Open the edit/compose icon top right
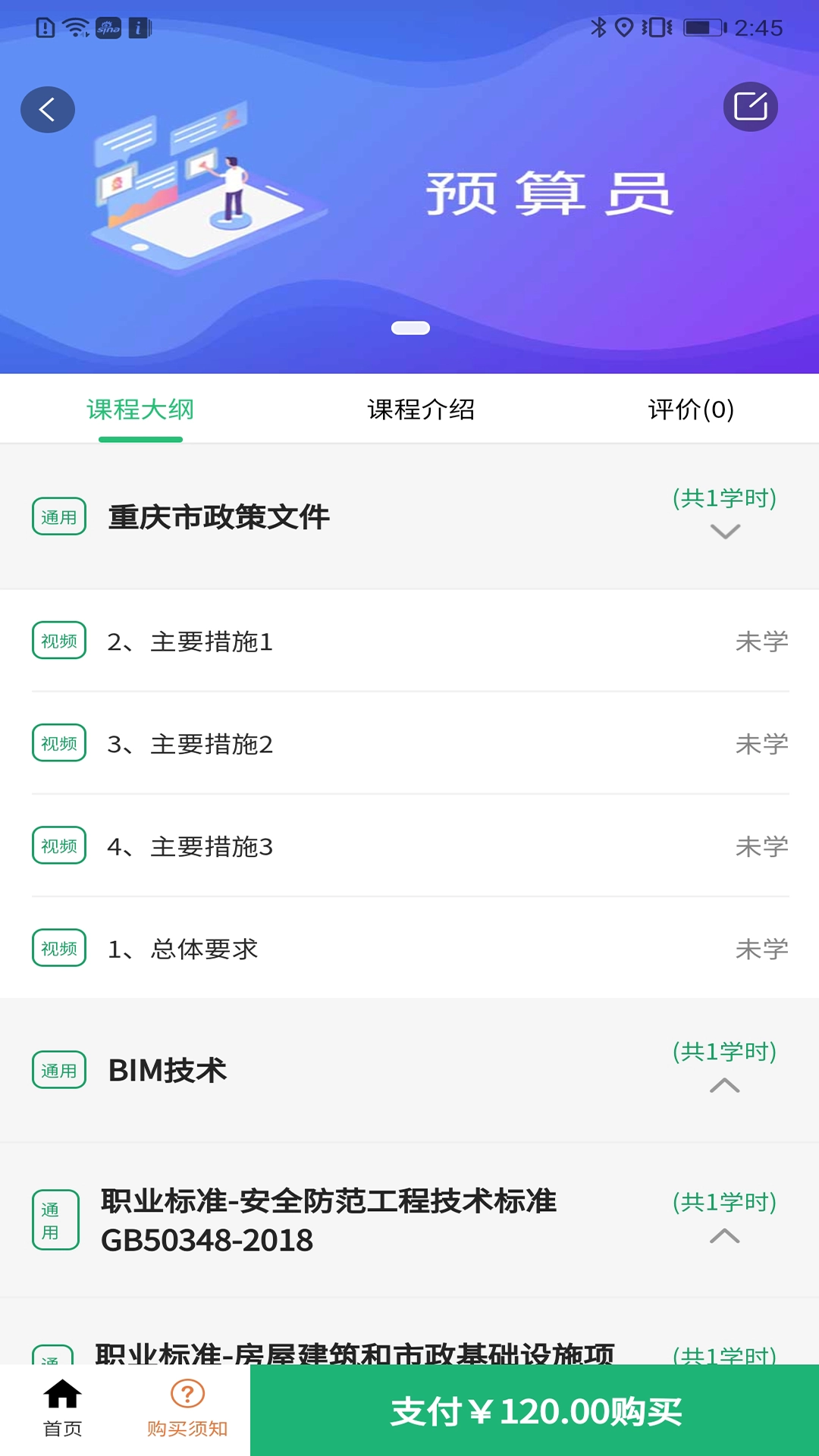This screenshot has width=819, height=1456. tap(751, 107)
